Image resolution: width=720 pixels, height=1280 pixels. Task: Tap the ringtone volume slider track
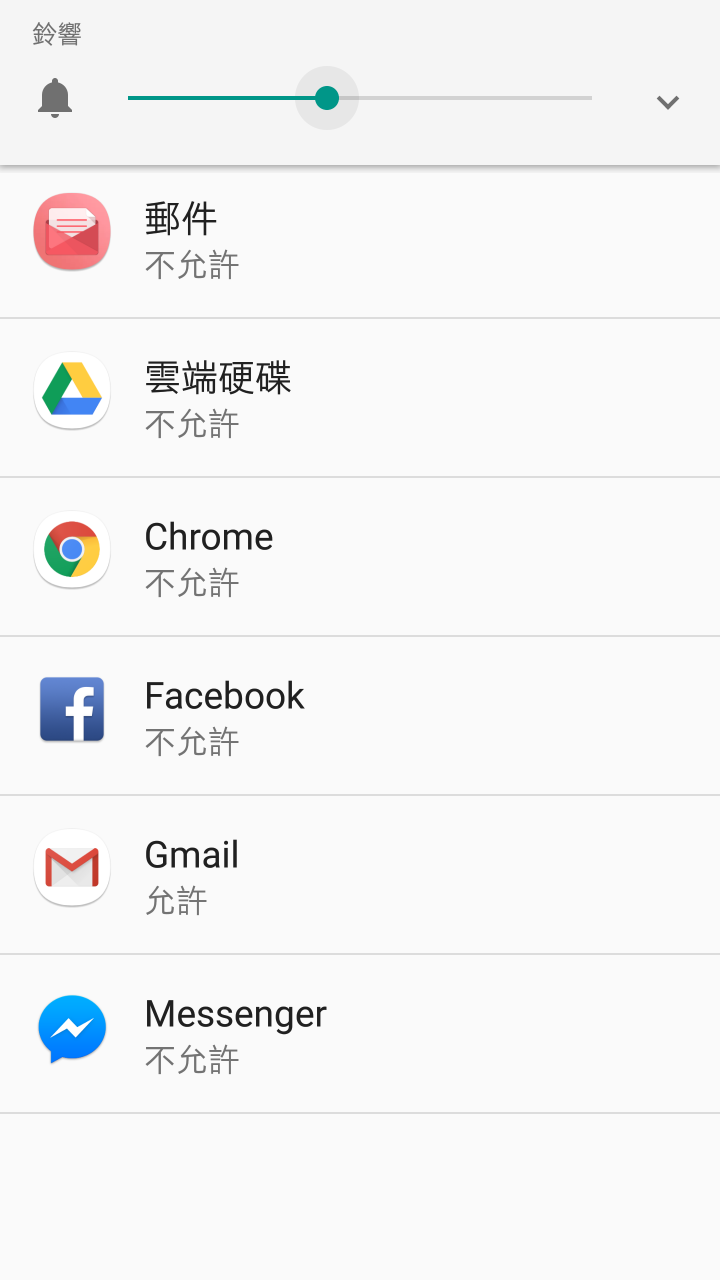[360, 98]
